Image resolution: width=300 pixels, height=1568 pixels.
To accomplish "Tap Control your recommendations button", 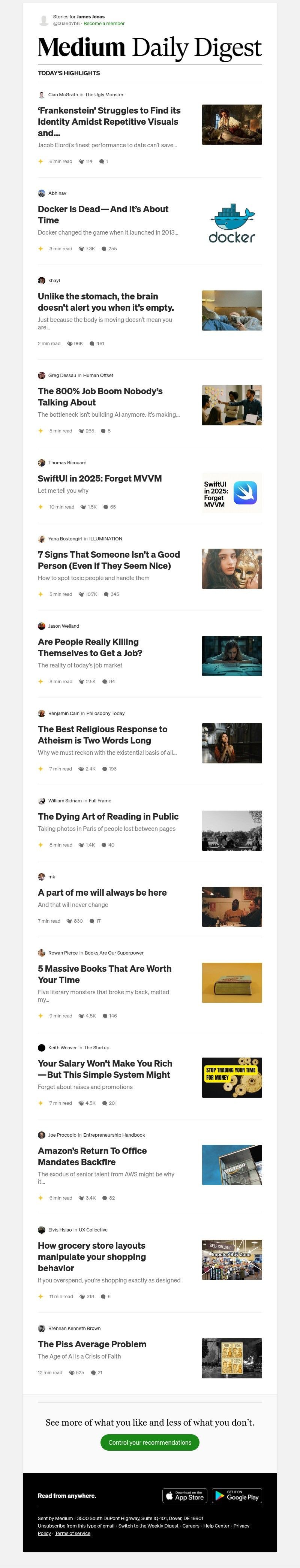I will (x=150, y=1442).
